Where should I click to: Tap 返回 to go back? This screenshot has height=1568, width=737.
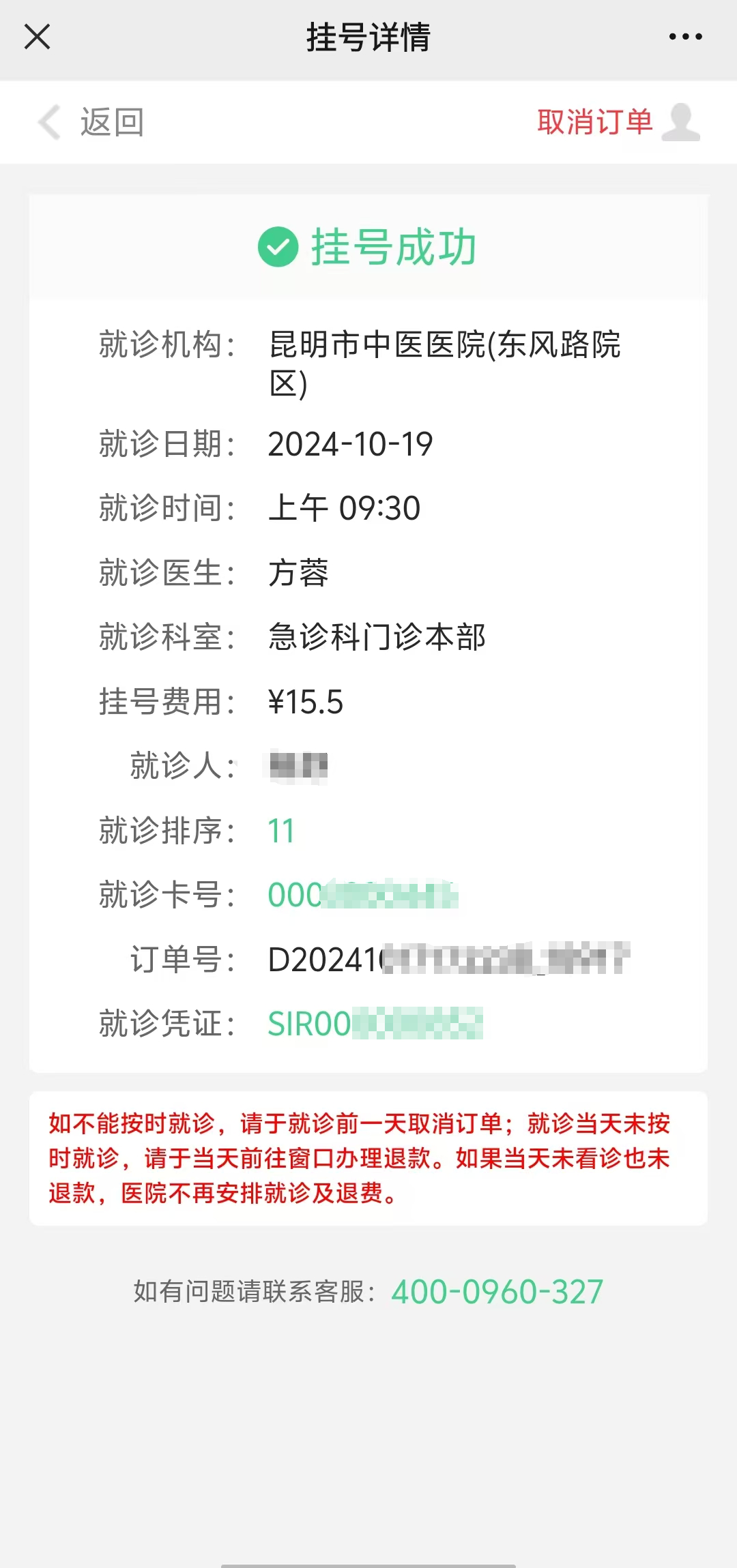(x=113, y=123)
